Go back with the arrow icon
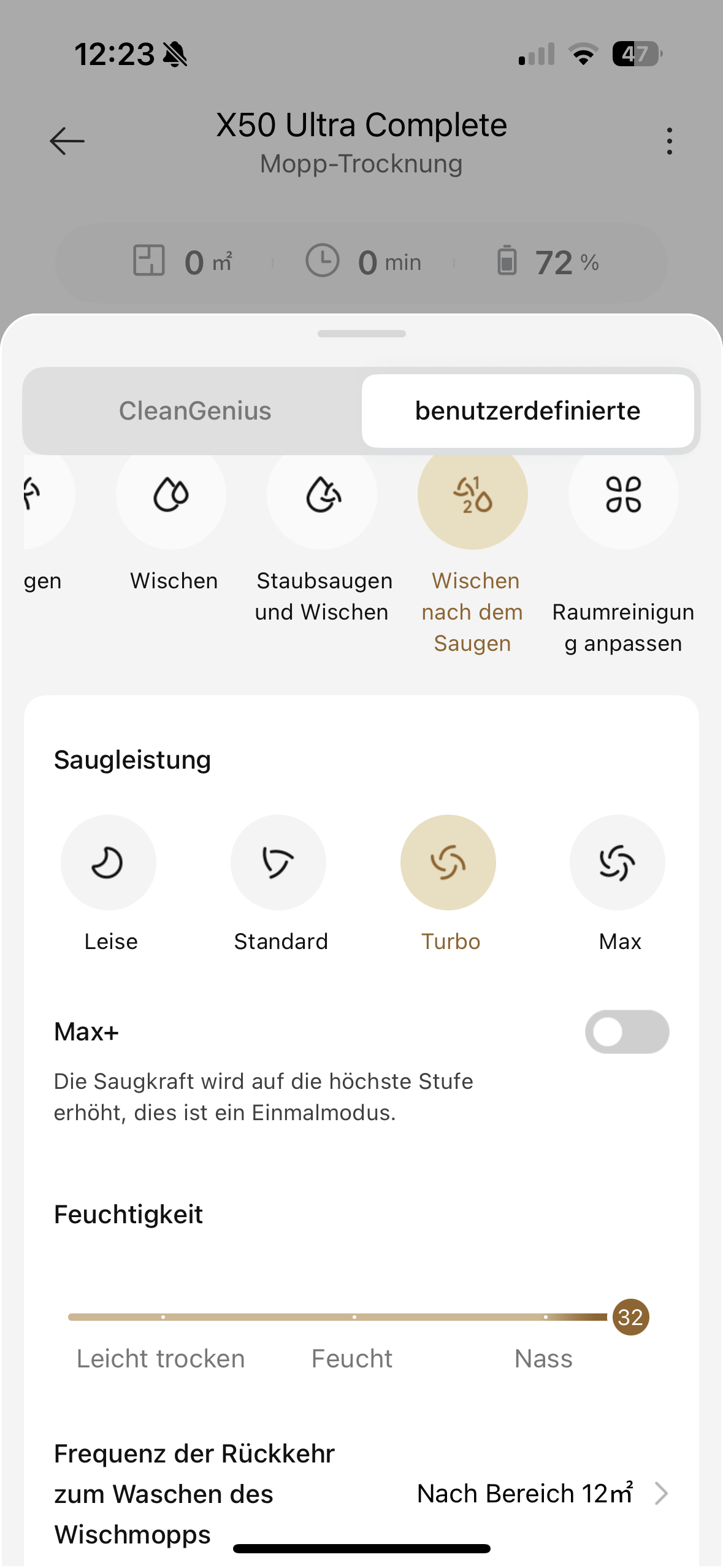The width and height of the screenshot is (723, 1568). 67,141
